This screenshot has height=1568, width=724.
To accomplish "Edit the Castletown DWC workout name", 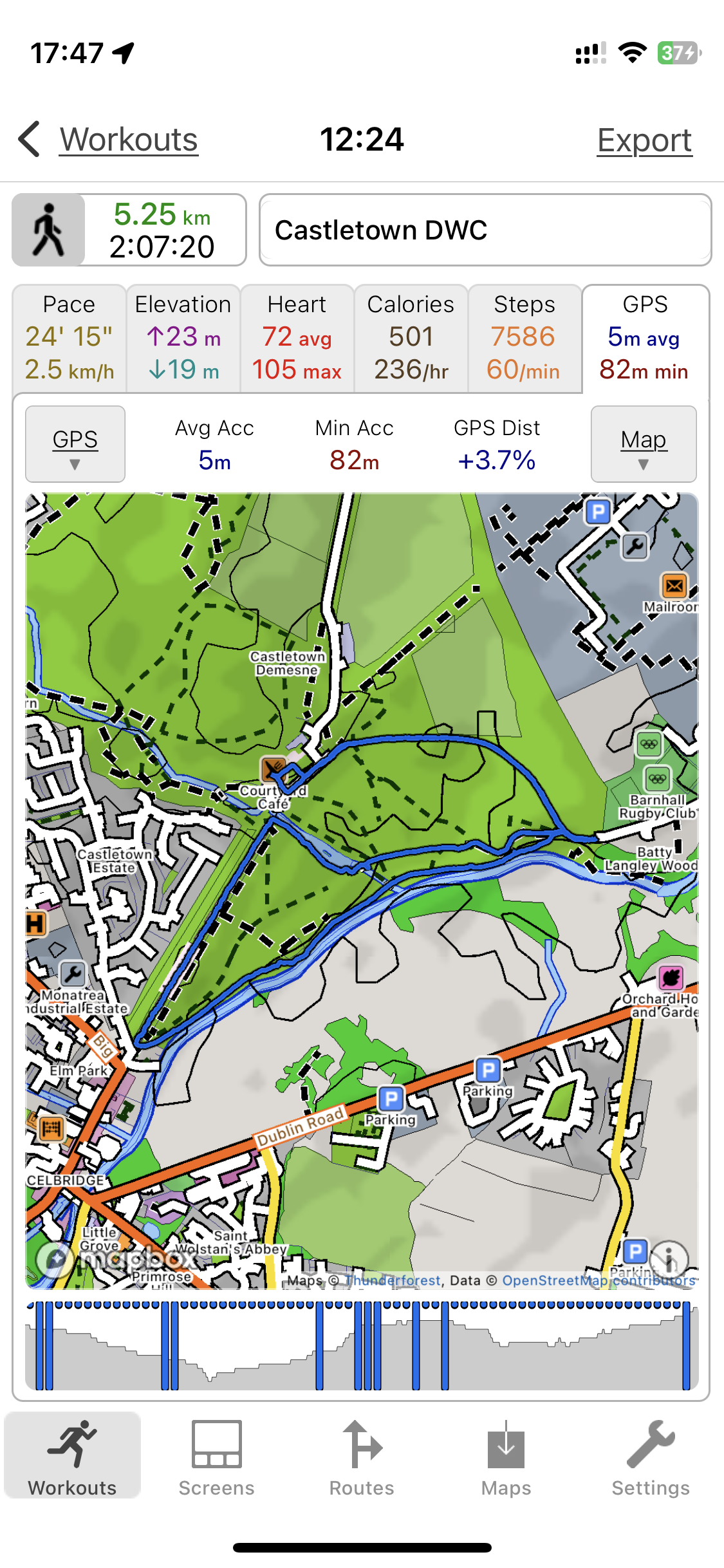I will (x=485, y=230).
